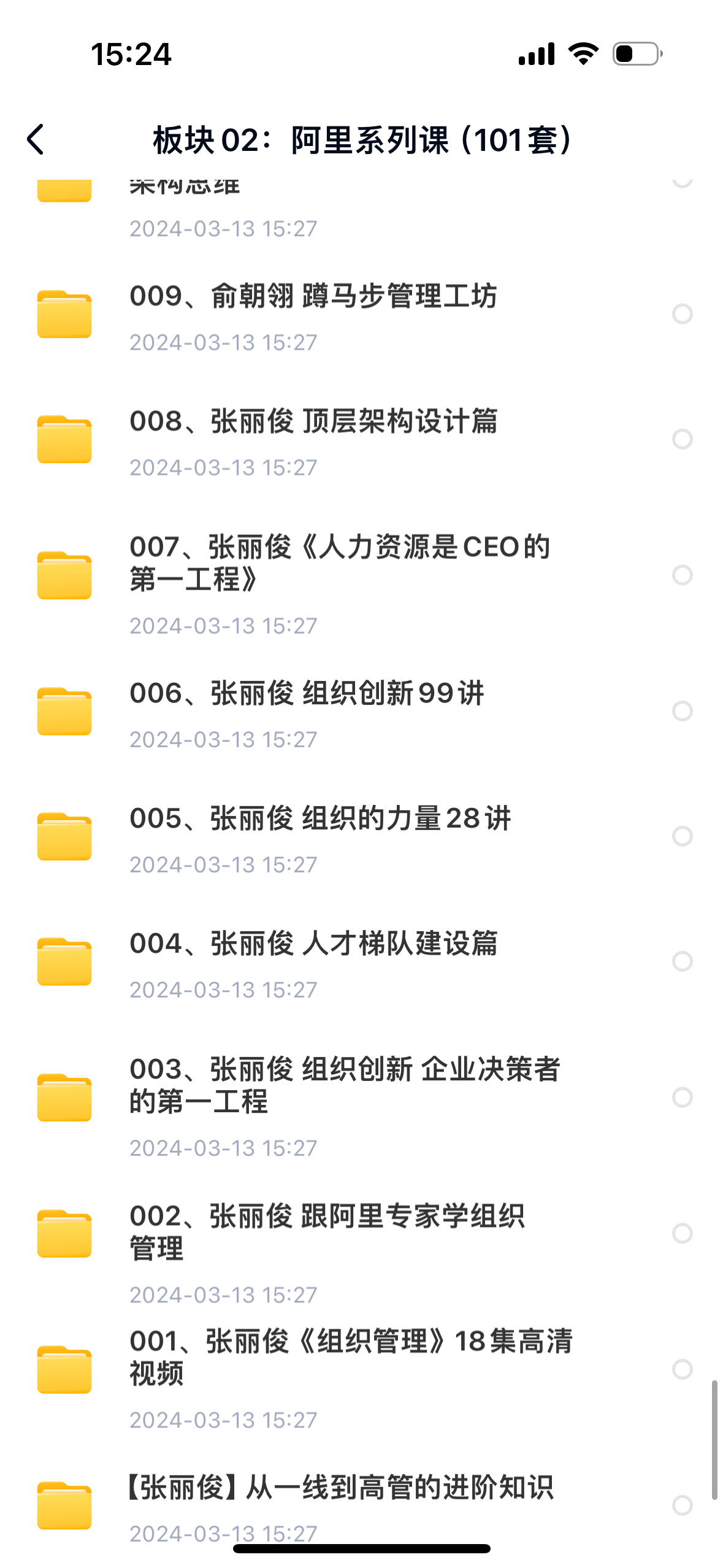This screenshot has height=1568, width=723.
Task: Select the 001《组织管理》18集高清视频 folder circle
Action: click(x=682, y=1370)
